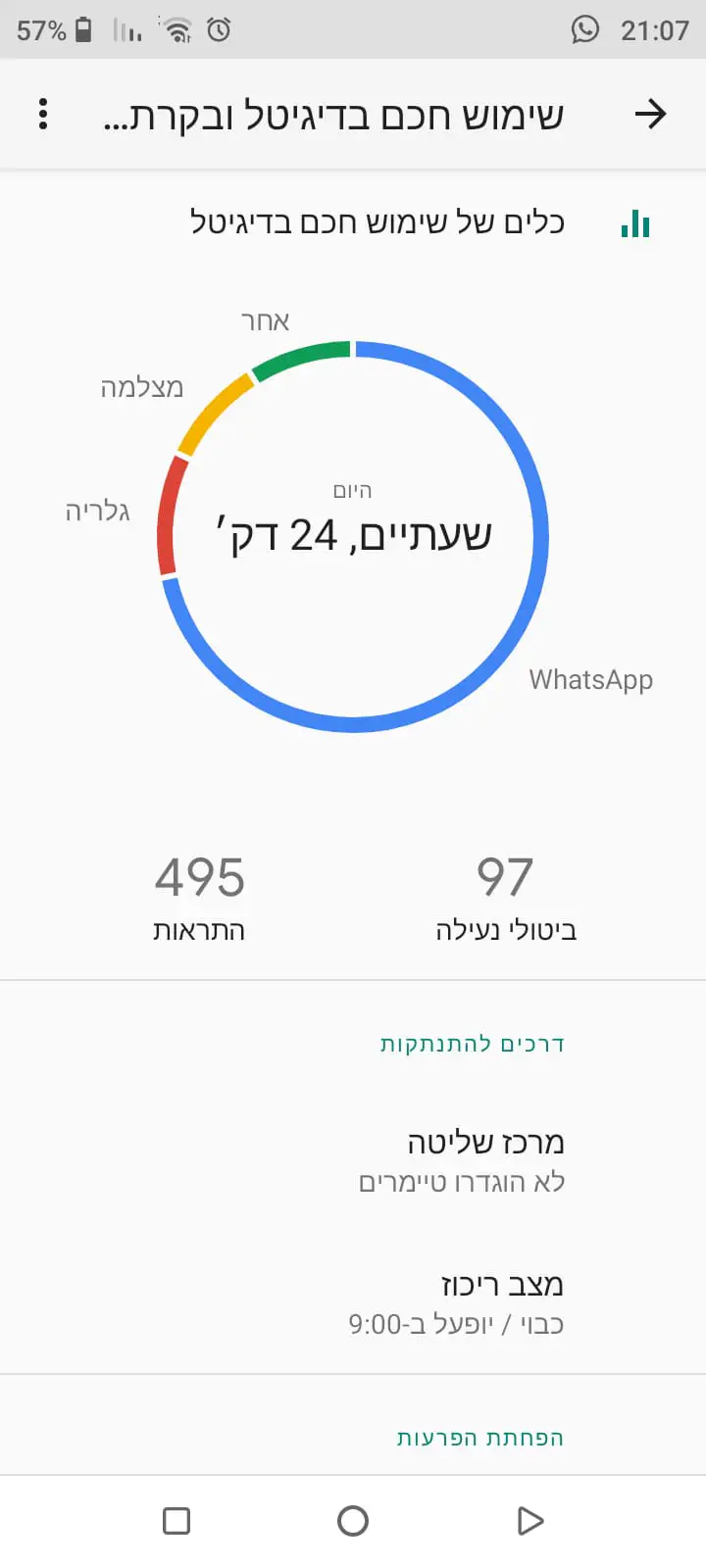Go back using the top arrow
This screenshot has height=1568, width=706.
tap(650, 115)
